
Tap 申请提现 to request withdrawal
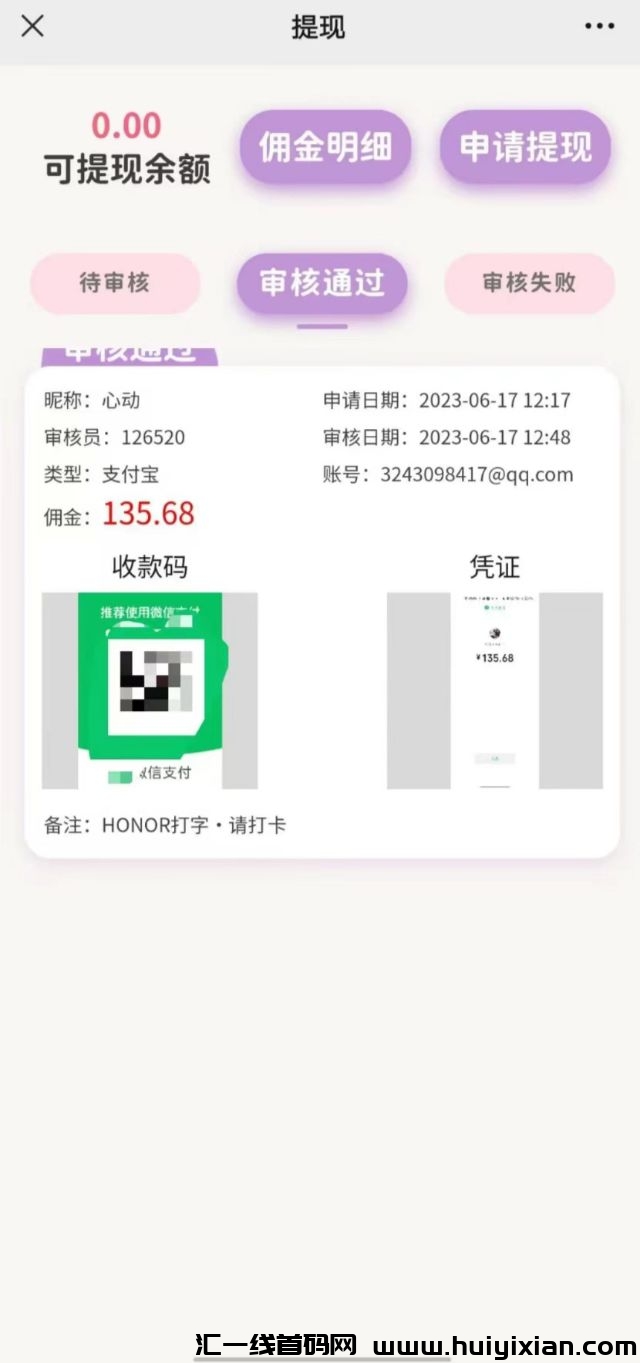click(x=525, y=147)
